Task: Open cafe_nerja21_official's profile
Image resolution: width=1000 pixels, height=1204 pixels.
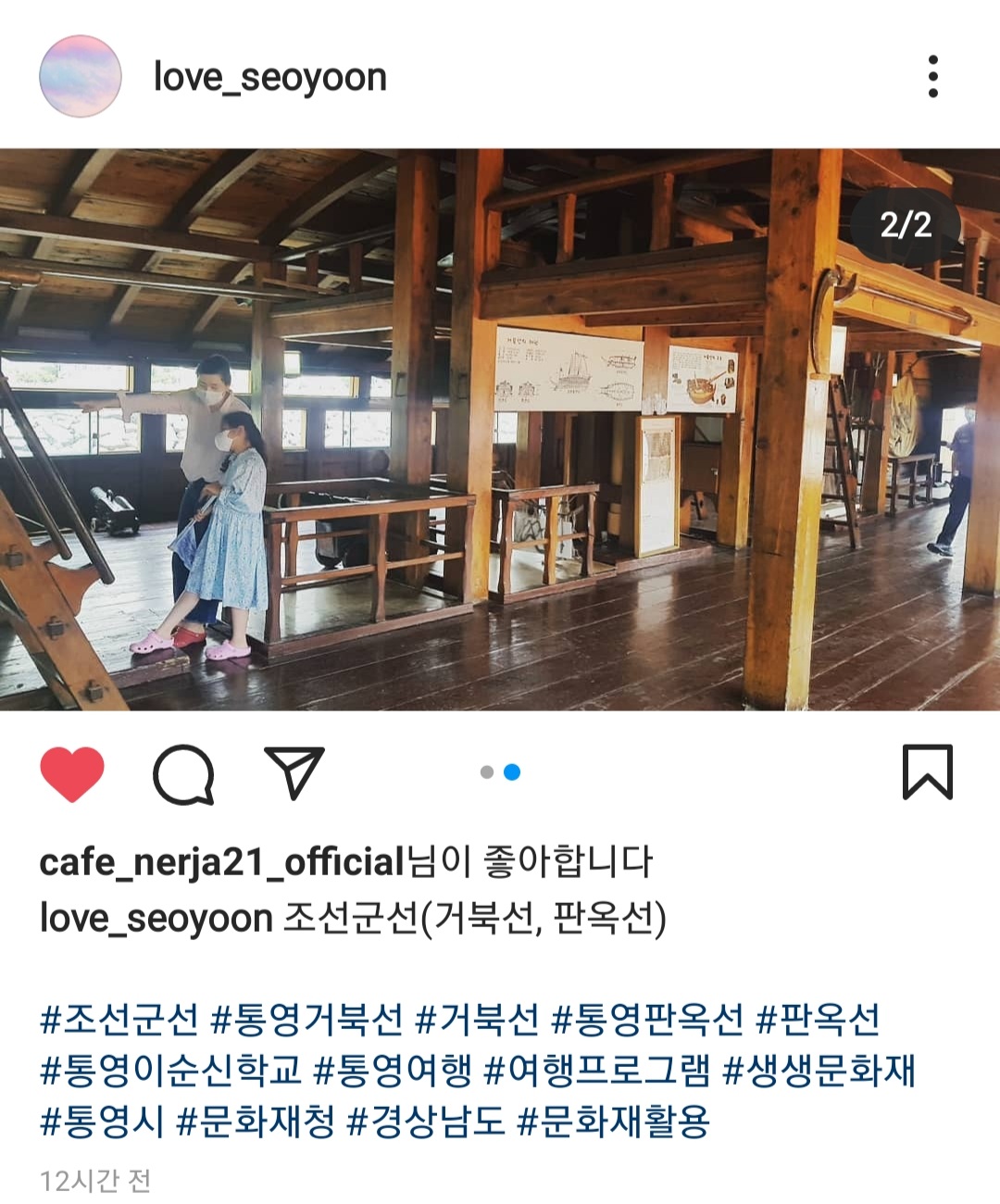Action: click(222, 862)
